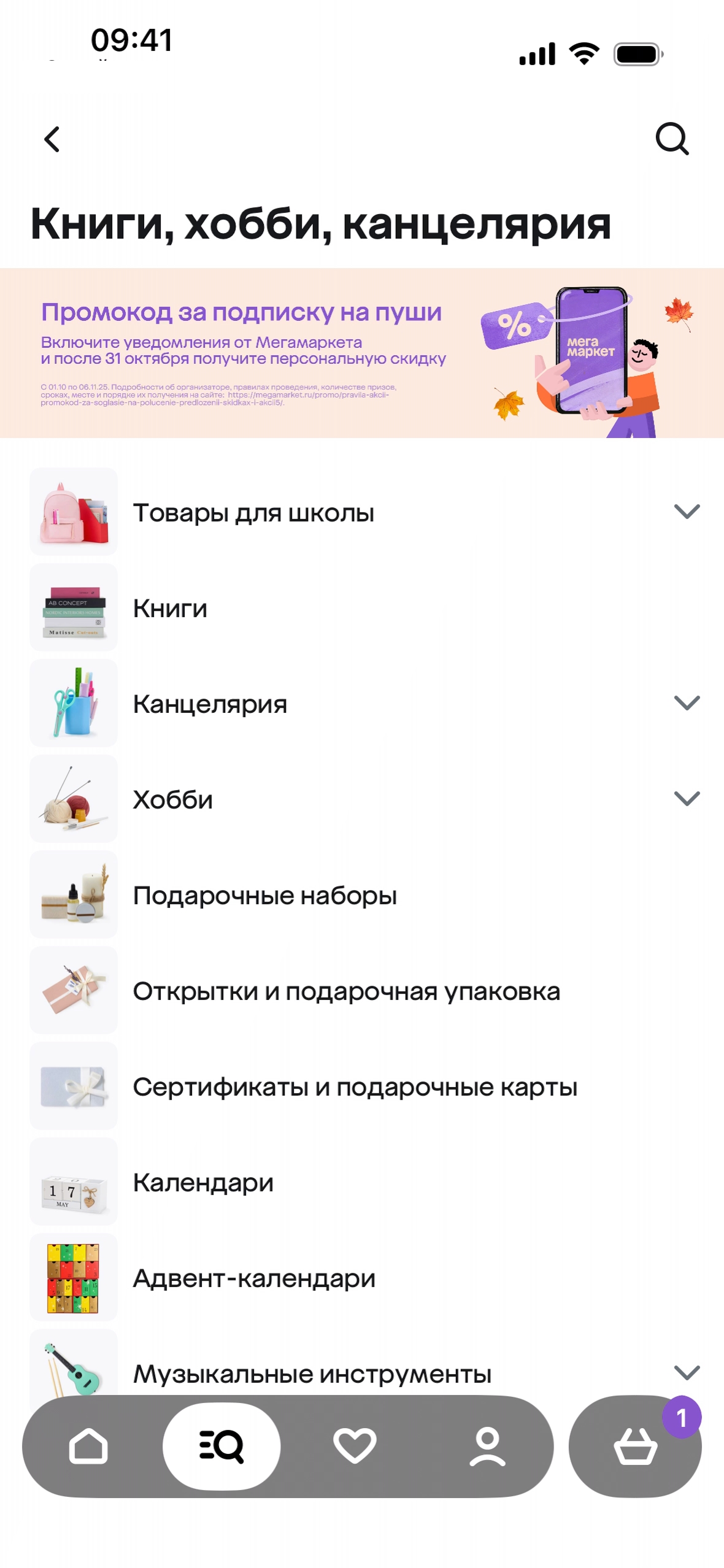724x1568 pixels.
Task: Expand the Хобби chevron
Action: [687, 799]
